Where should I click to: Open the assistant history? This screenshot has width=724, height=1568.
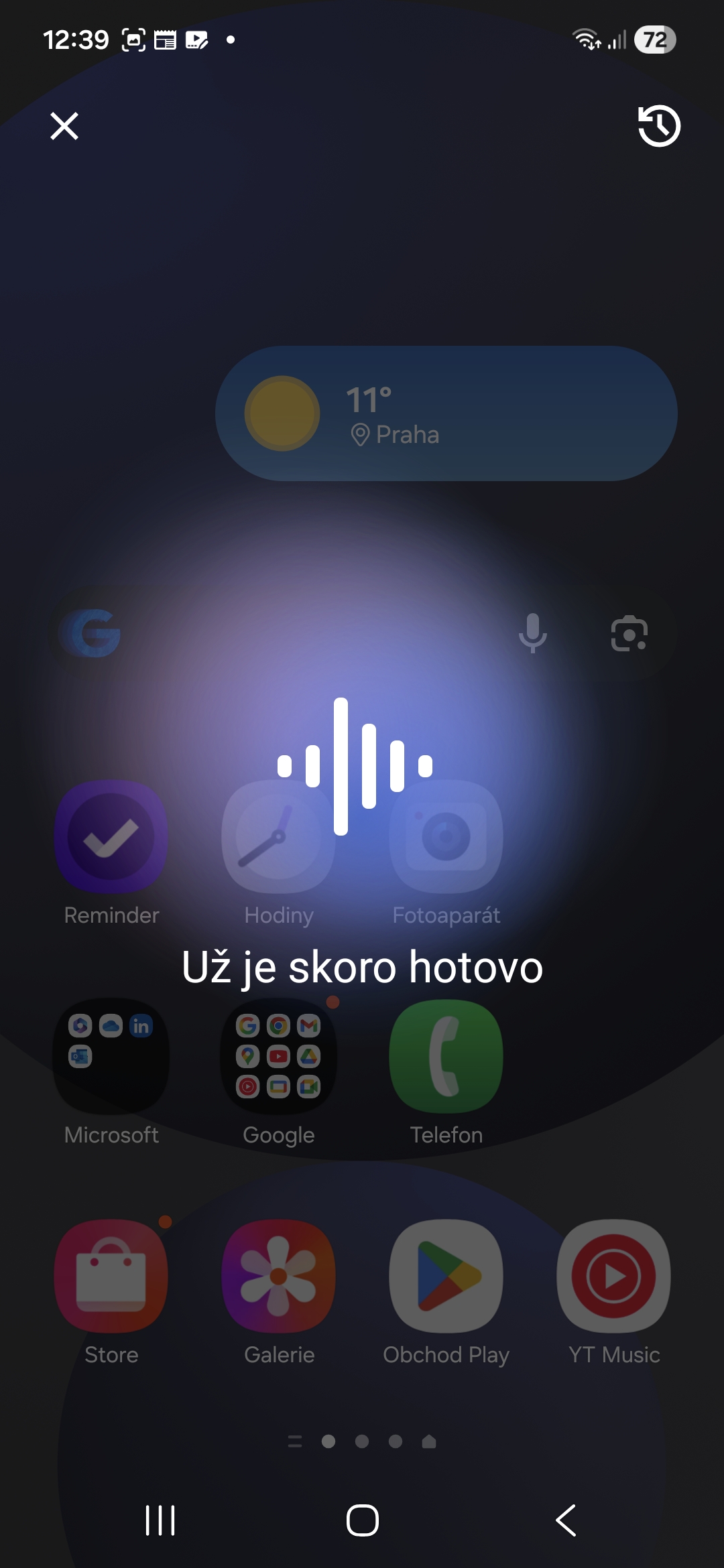pyautogui.click(x=659, y=126)
